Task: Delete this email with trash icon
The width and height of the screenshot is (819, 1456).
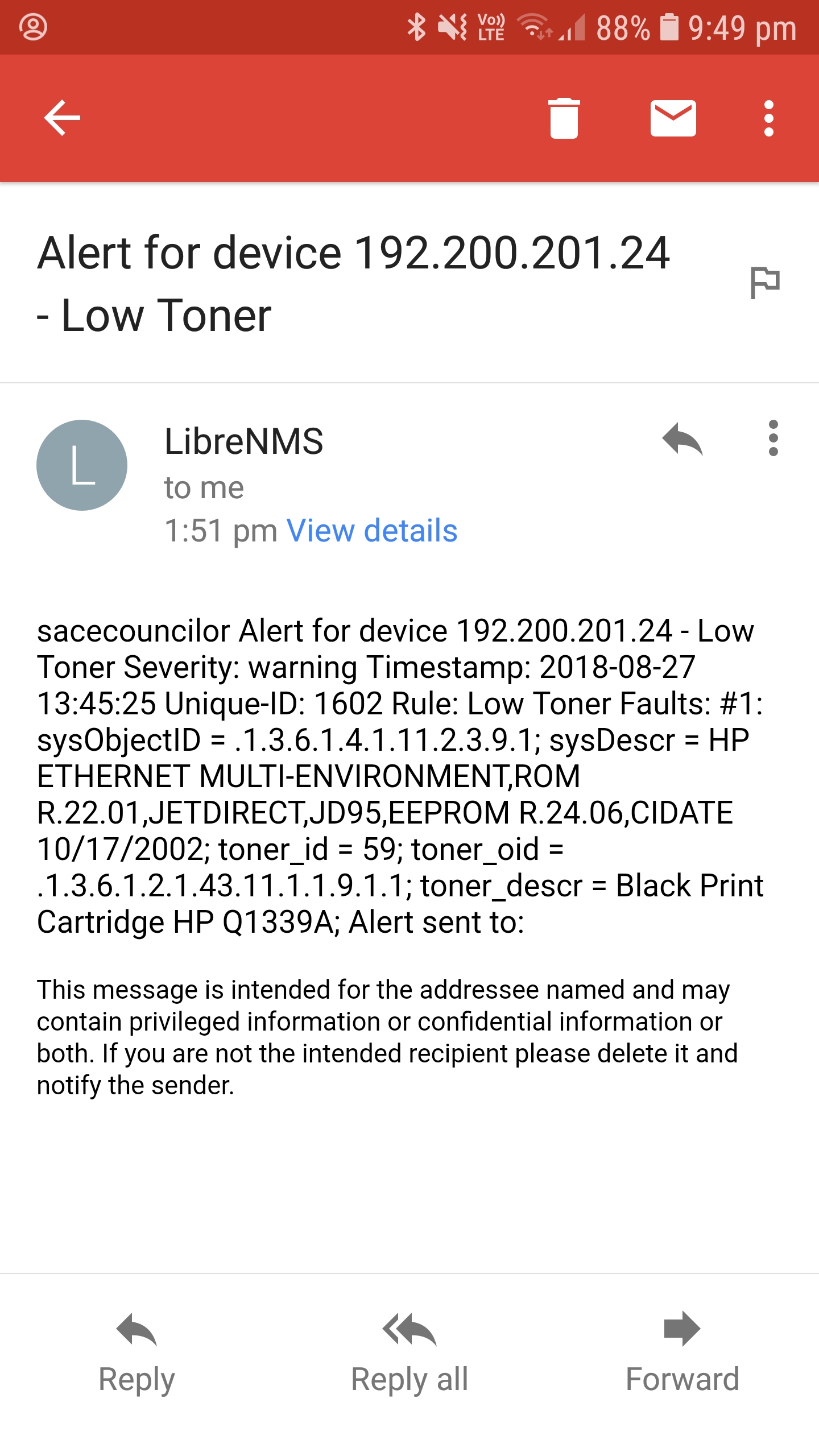Action: coord(564,118)
